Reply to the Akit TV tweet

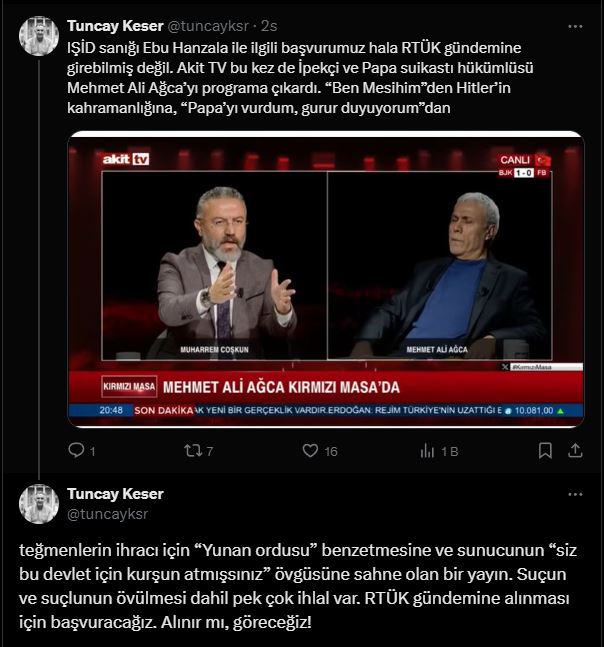point(76,451)
